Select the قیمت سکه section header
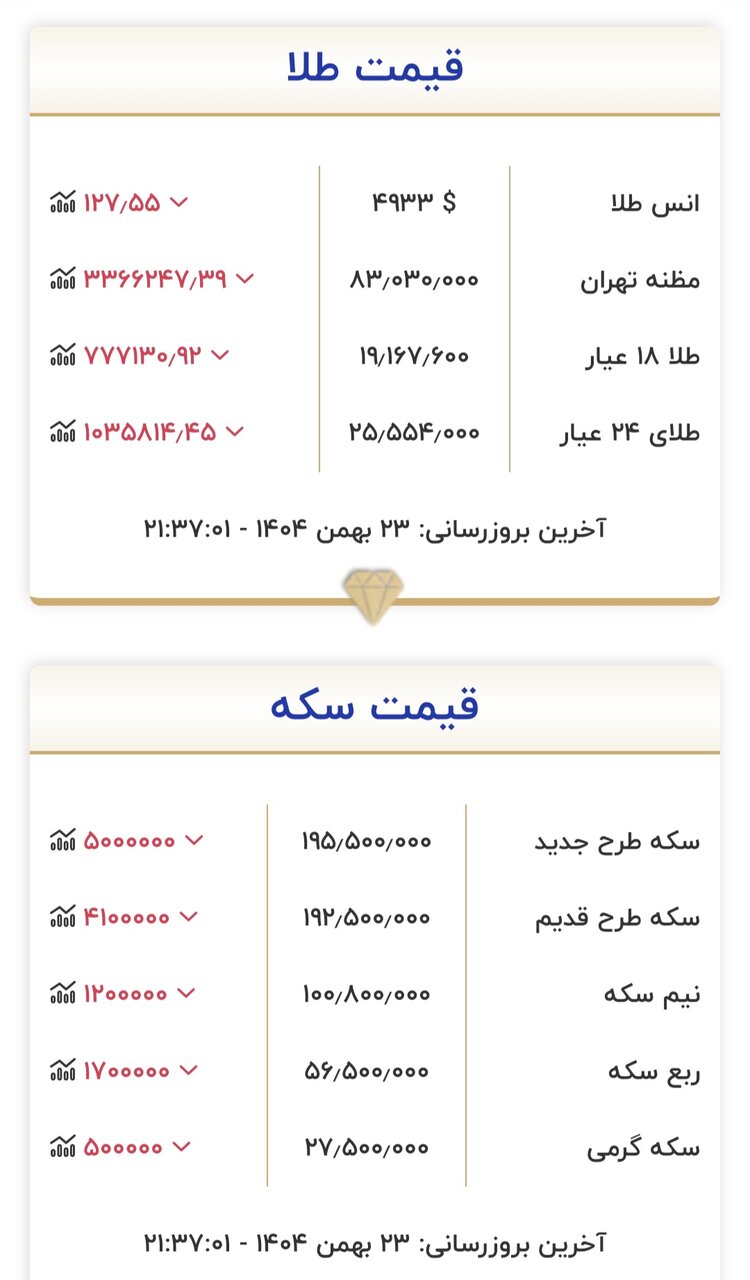Image resolution: width=750 pixels, height=1280 pixels. click(x=374, y=706)
